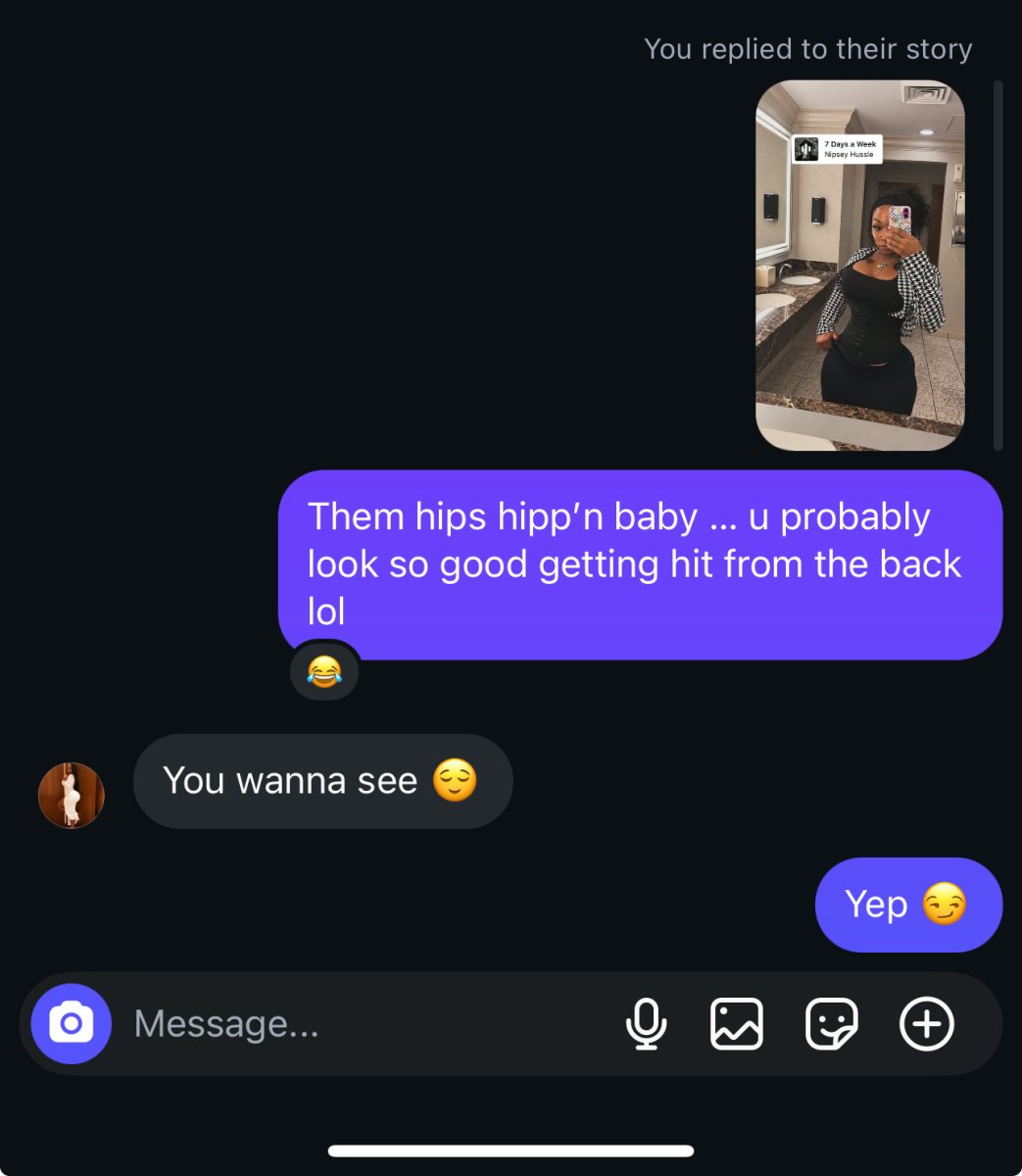Open the camera from the message bar
Viewport: 1022px width, 1176px height.
click(71, 1024)
